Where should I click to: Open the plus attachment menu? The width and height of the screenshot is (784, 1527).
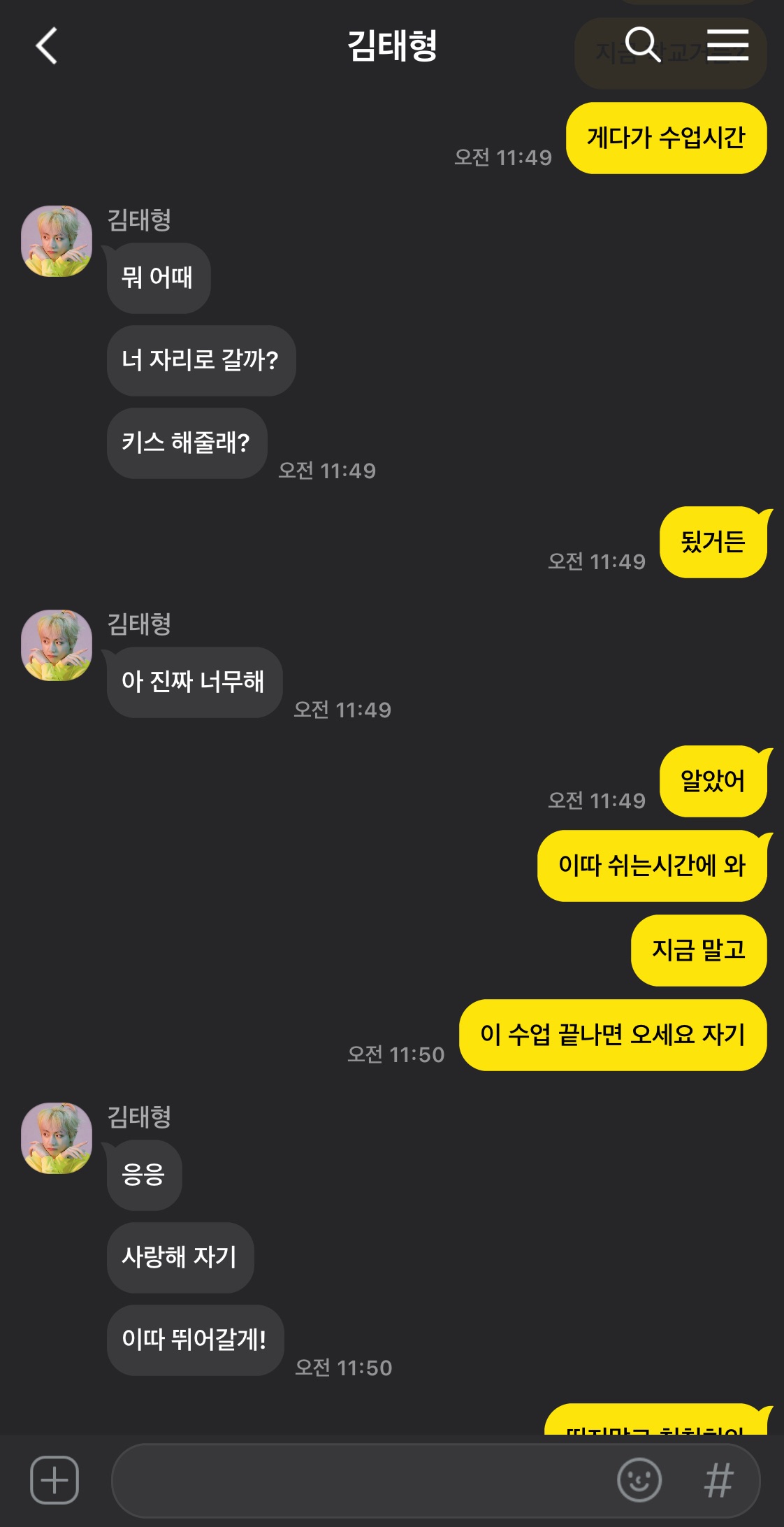pyautogui.click(x=55, y=1479)
